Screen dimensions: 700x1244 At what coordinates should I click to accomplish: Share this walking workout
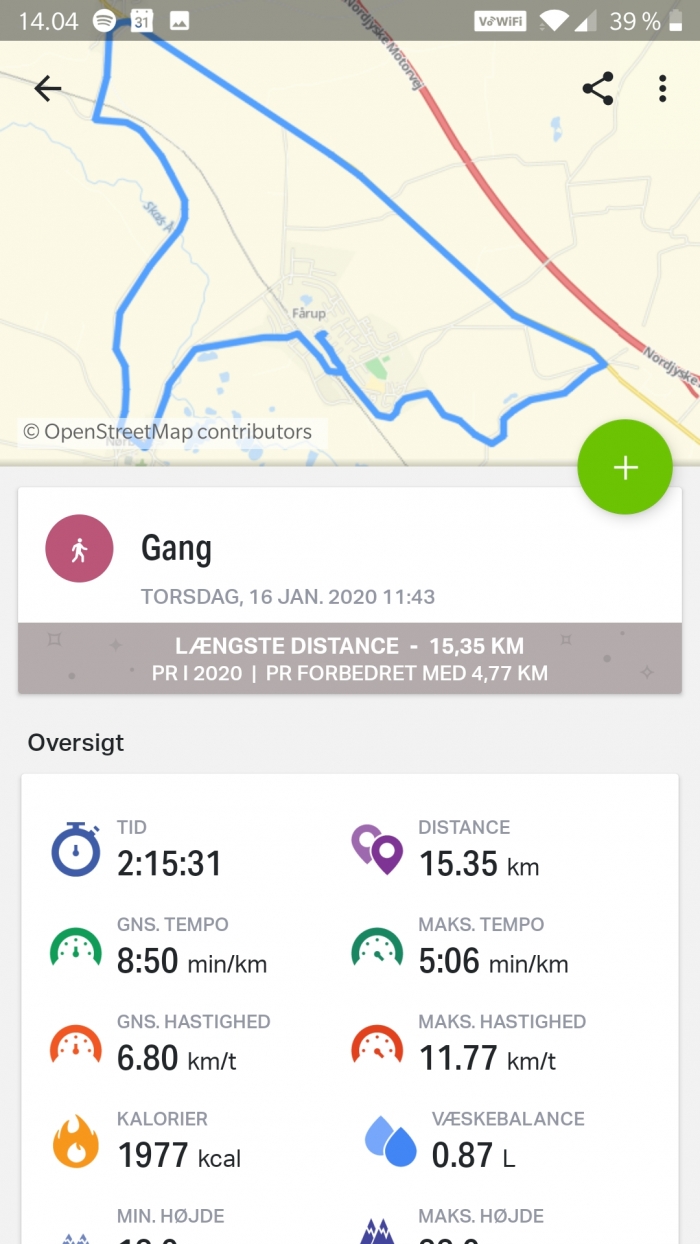(597, 89)
